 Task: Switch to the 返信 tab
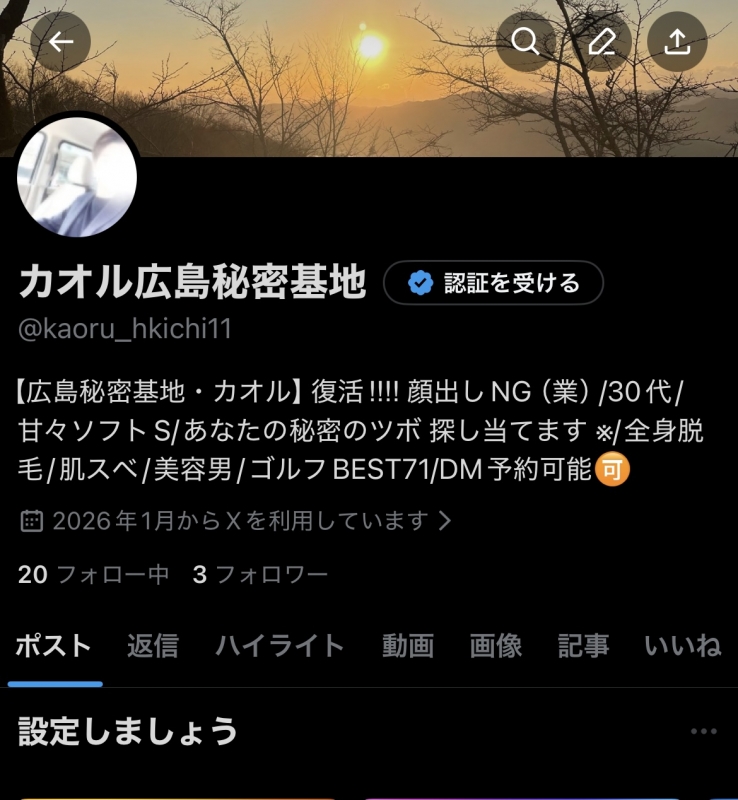153,646
